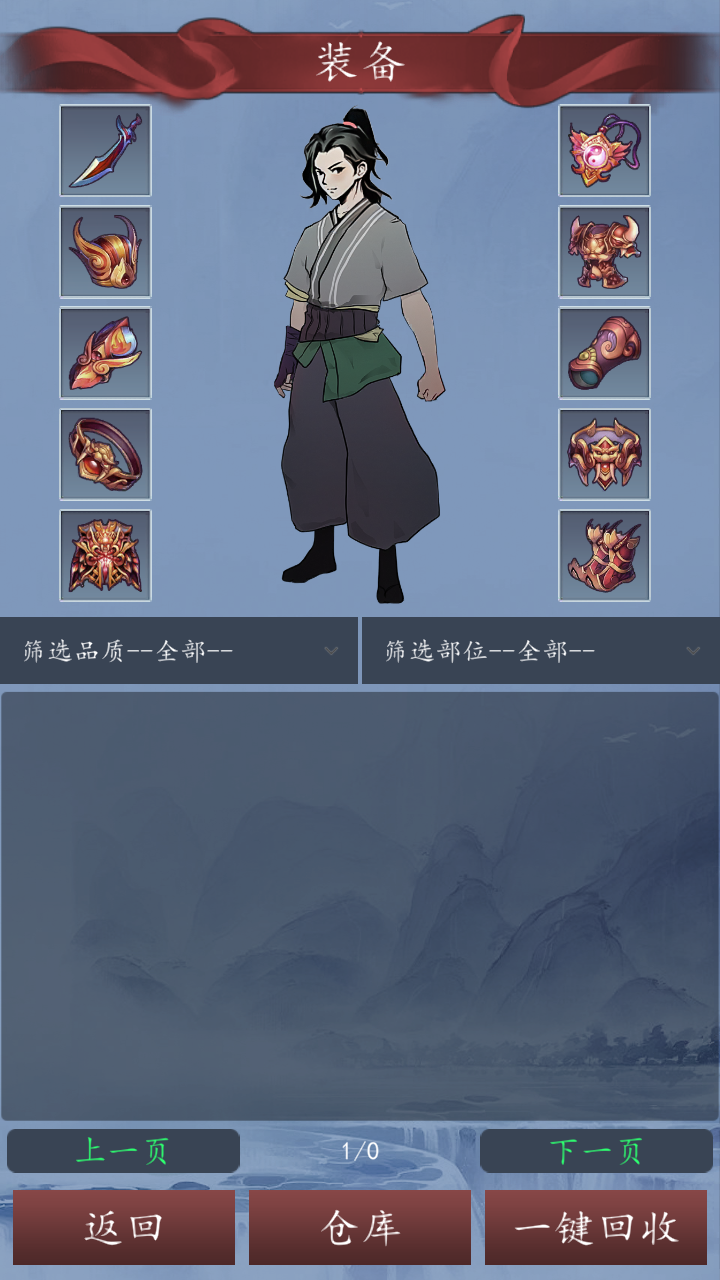Tap 返回 to go back
720x1280 pixels.
tap(124, 1227)
